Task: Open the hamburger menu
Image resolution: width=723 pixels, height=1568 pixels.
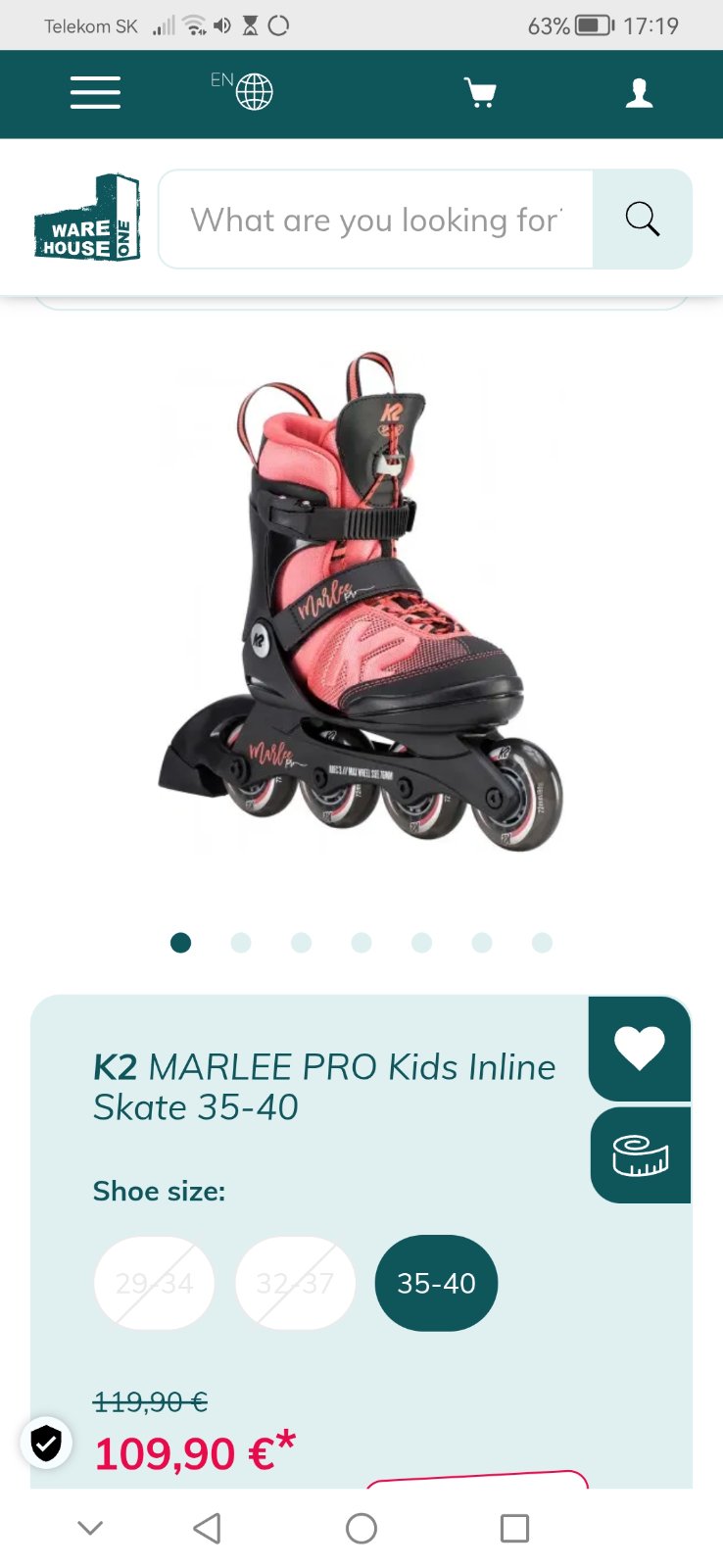Action: point(95,93)
